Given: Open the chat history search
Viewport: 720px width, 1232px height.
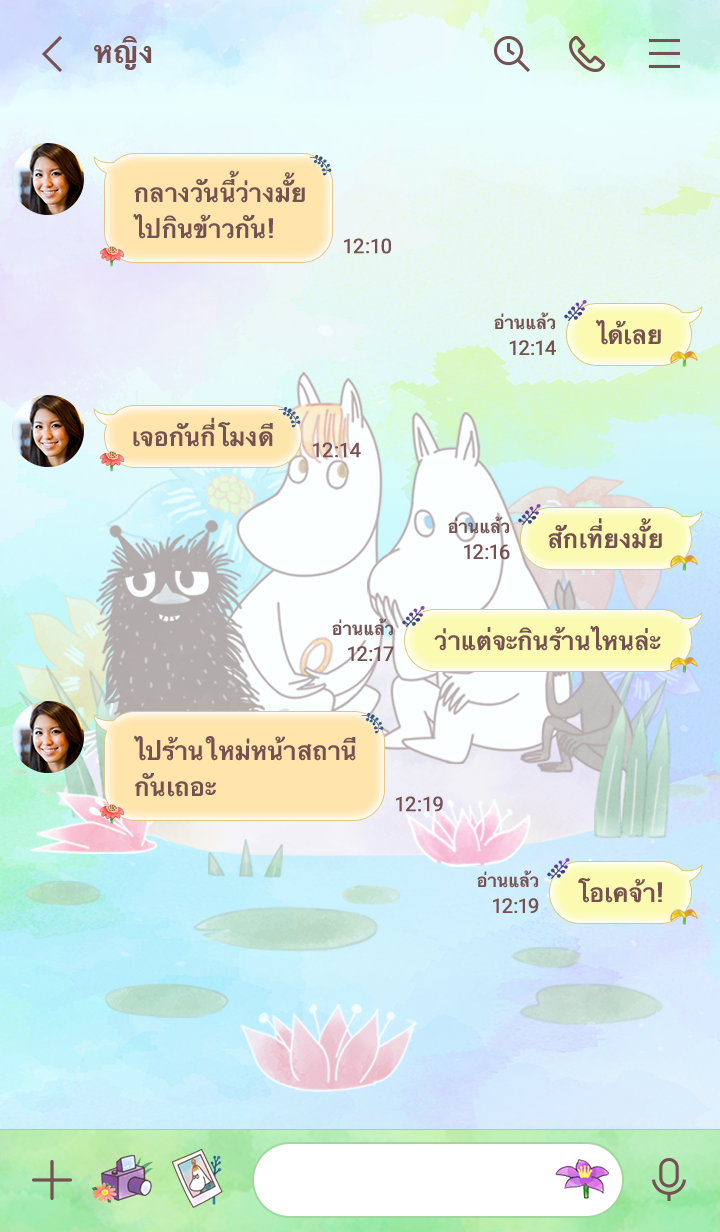Looking at the screenshot, I should pyautogui.click(x=512, y=54).
